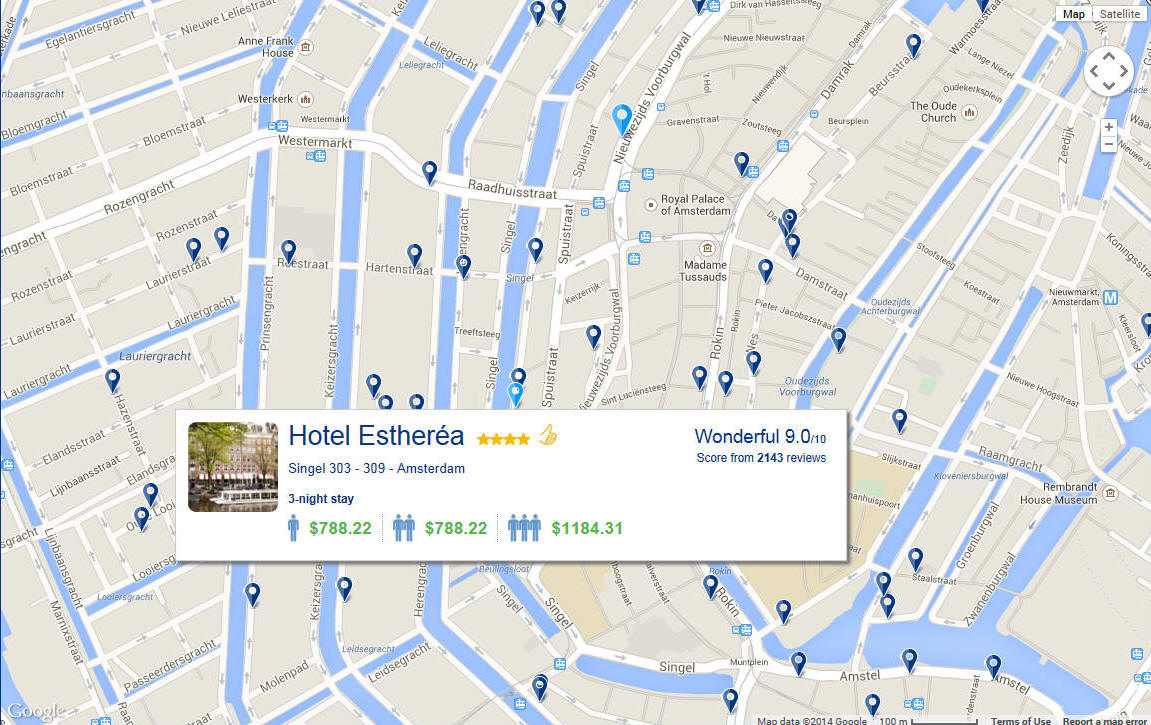Select the hotel pin on Damstraat
1151x725 pixels.
[766, 269]
